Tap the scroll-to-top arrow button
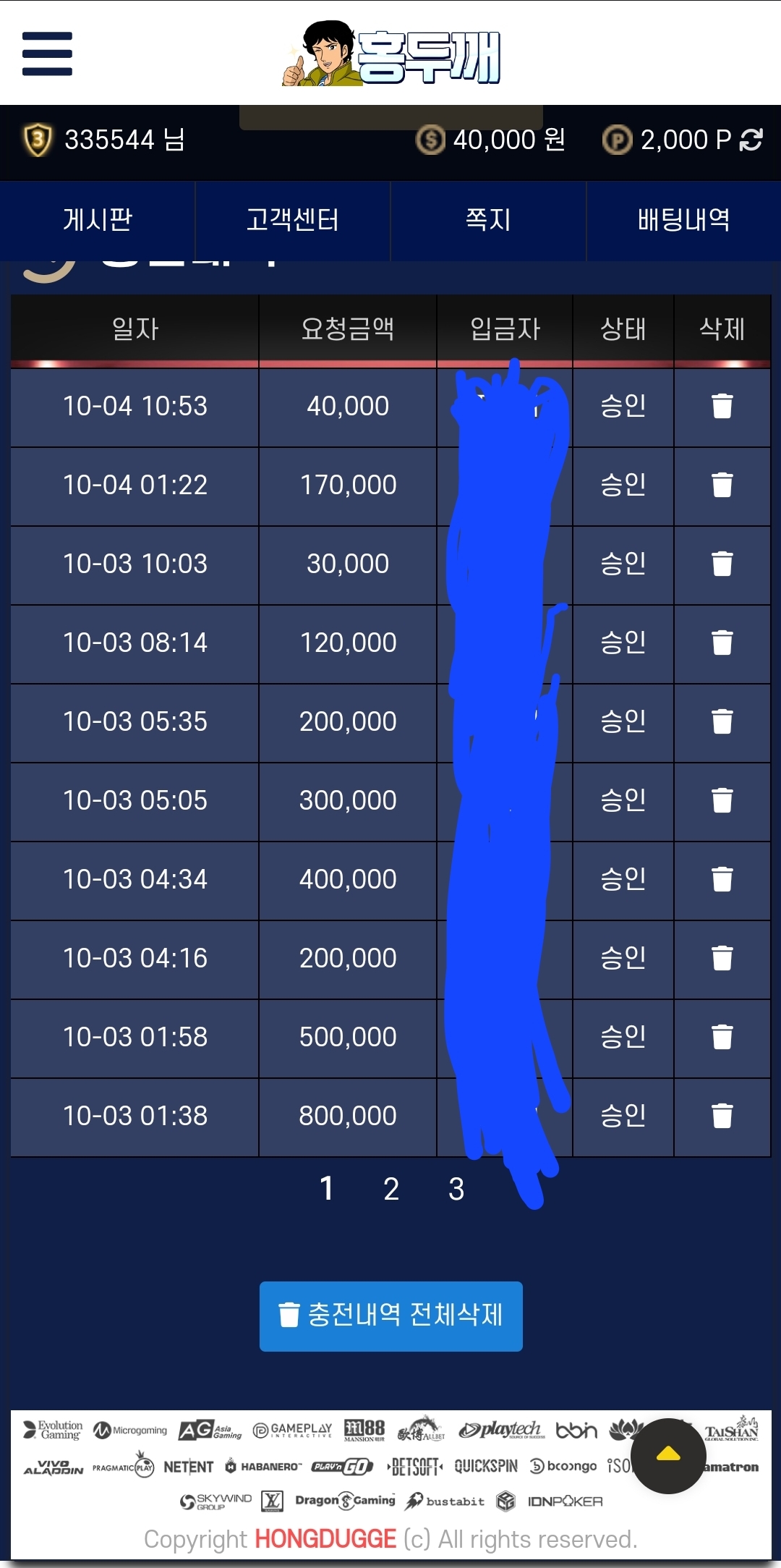 pyautogui.click(x=668, y=1455)
